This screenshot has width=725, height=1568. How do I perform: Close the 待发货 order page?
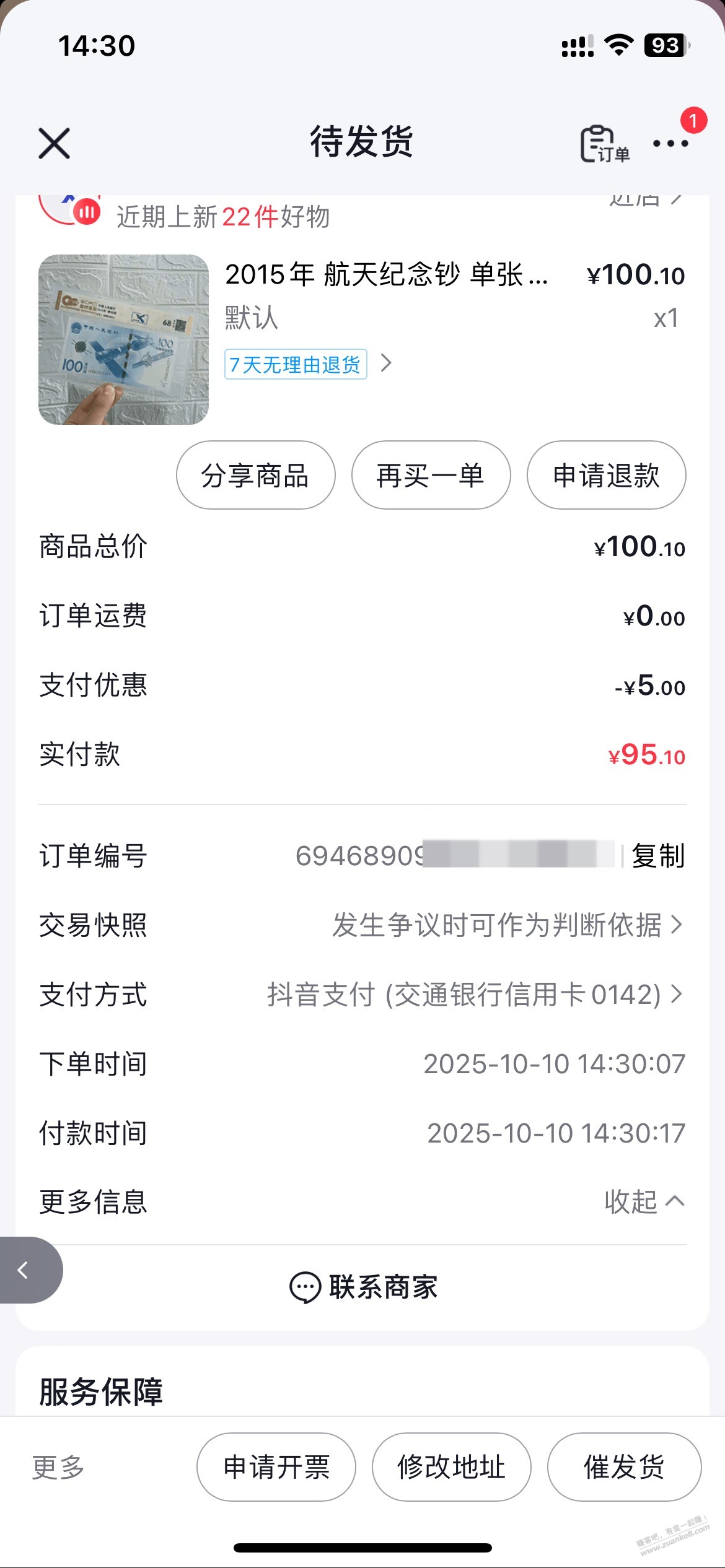coord(55,143)
